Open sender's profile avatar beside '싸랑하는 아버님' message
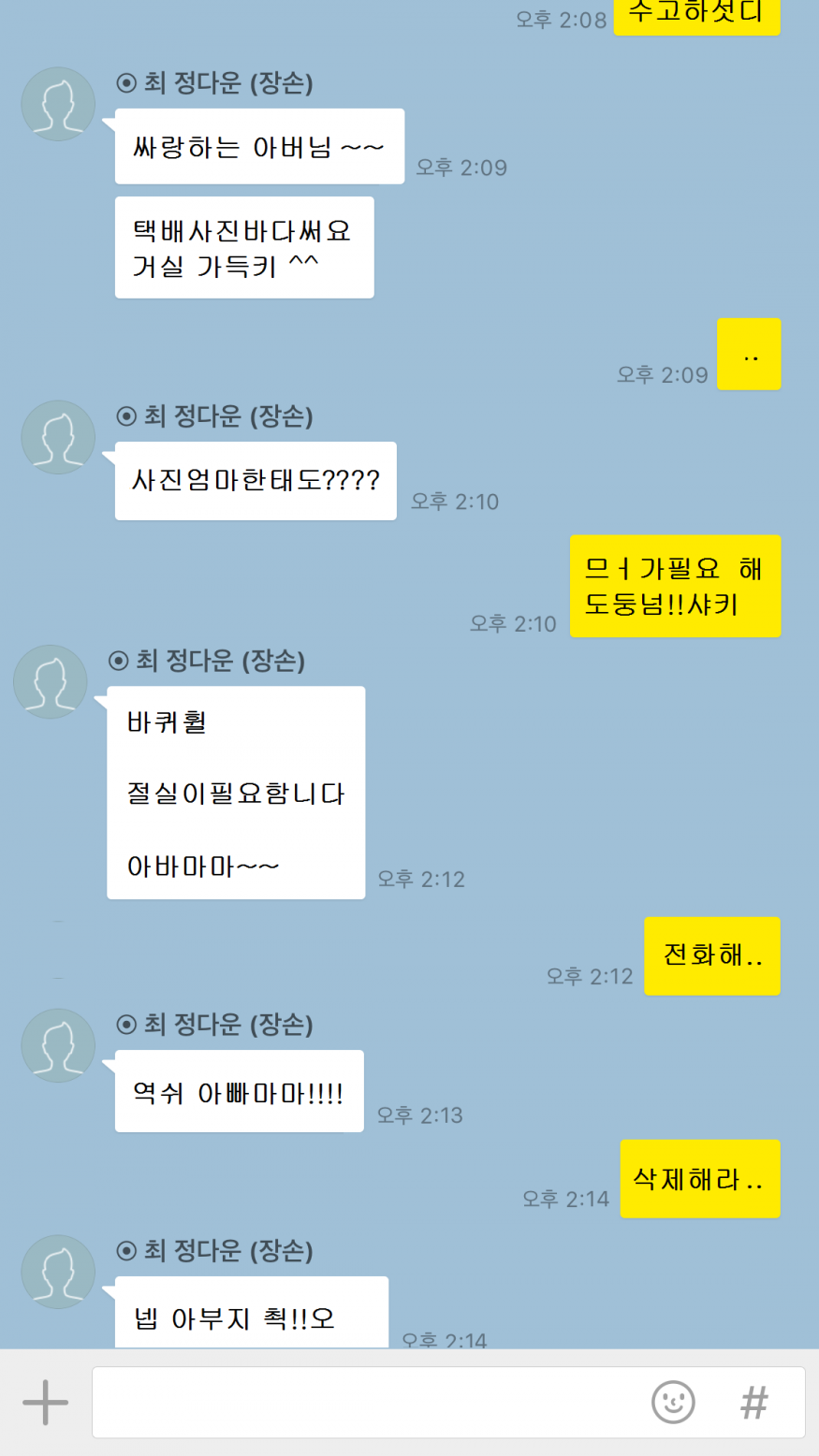Image resolution: width=819 pixels, height=1456 pixels. 58,104
